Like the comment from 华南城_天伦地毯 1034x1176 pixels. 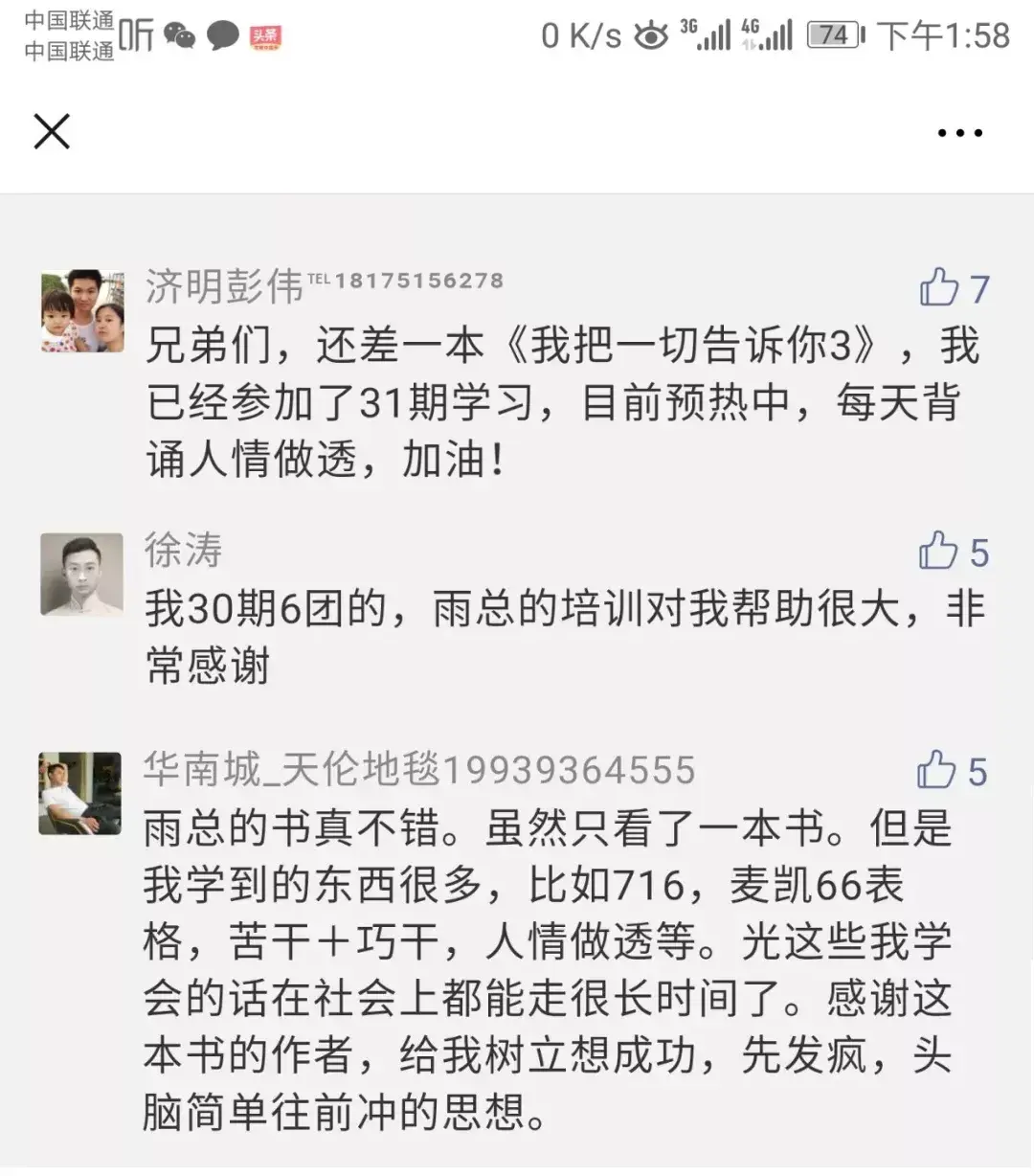pyautogui.click(x=936, y=770)
